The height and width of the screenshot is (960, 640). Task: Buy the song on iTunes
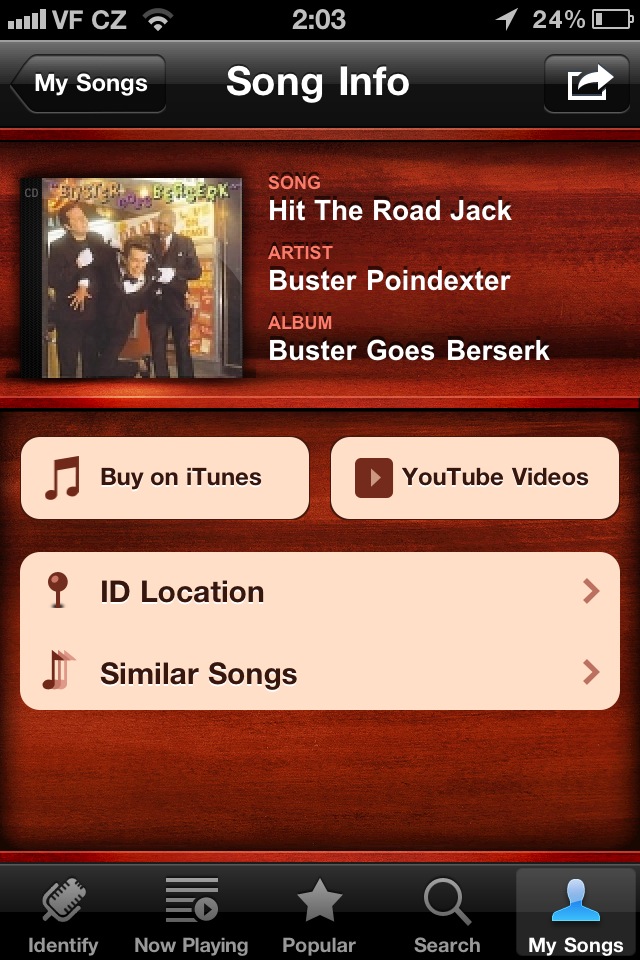[x=165, y=478]
